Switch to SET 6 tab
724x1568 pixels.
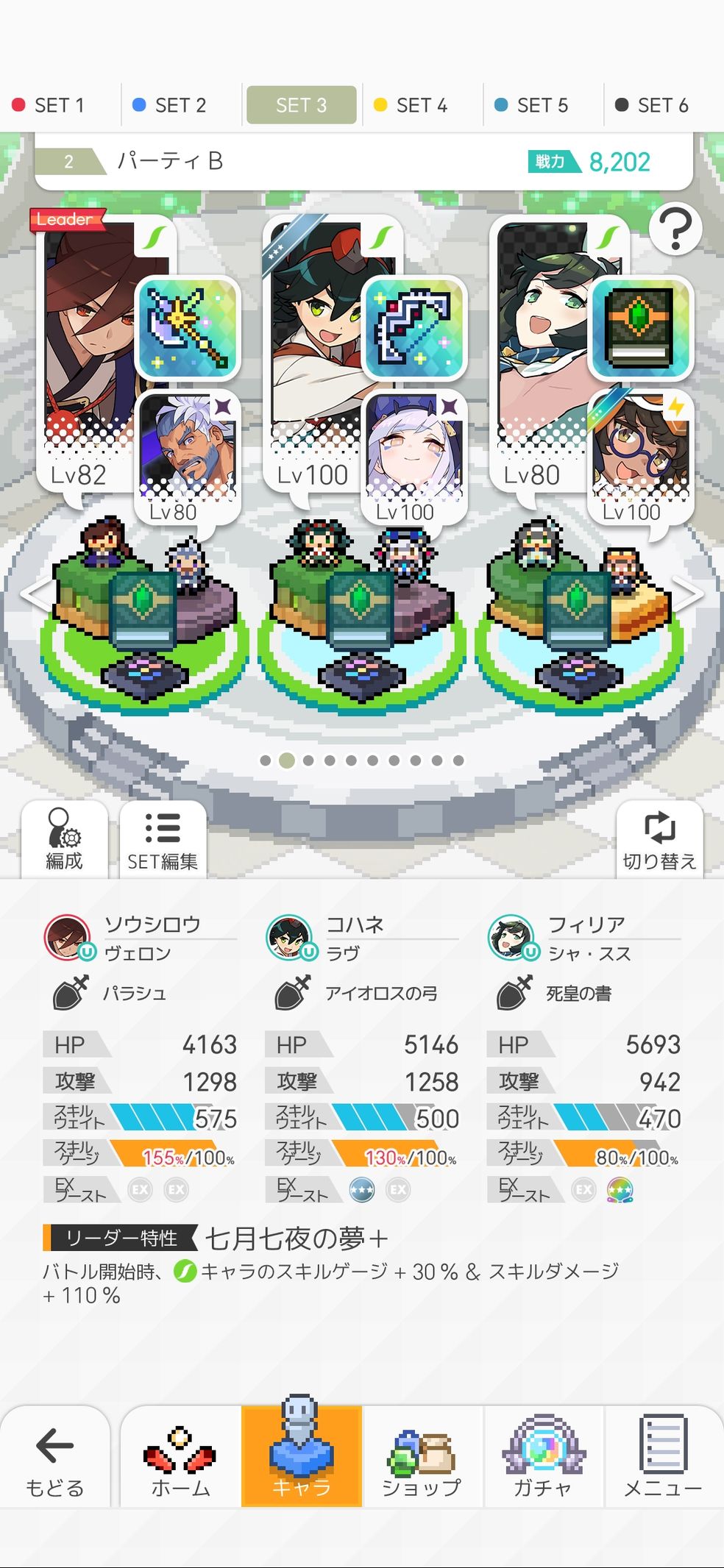(653, 105)
